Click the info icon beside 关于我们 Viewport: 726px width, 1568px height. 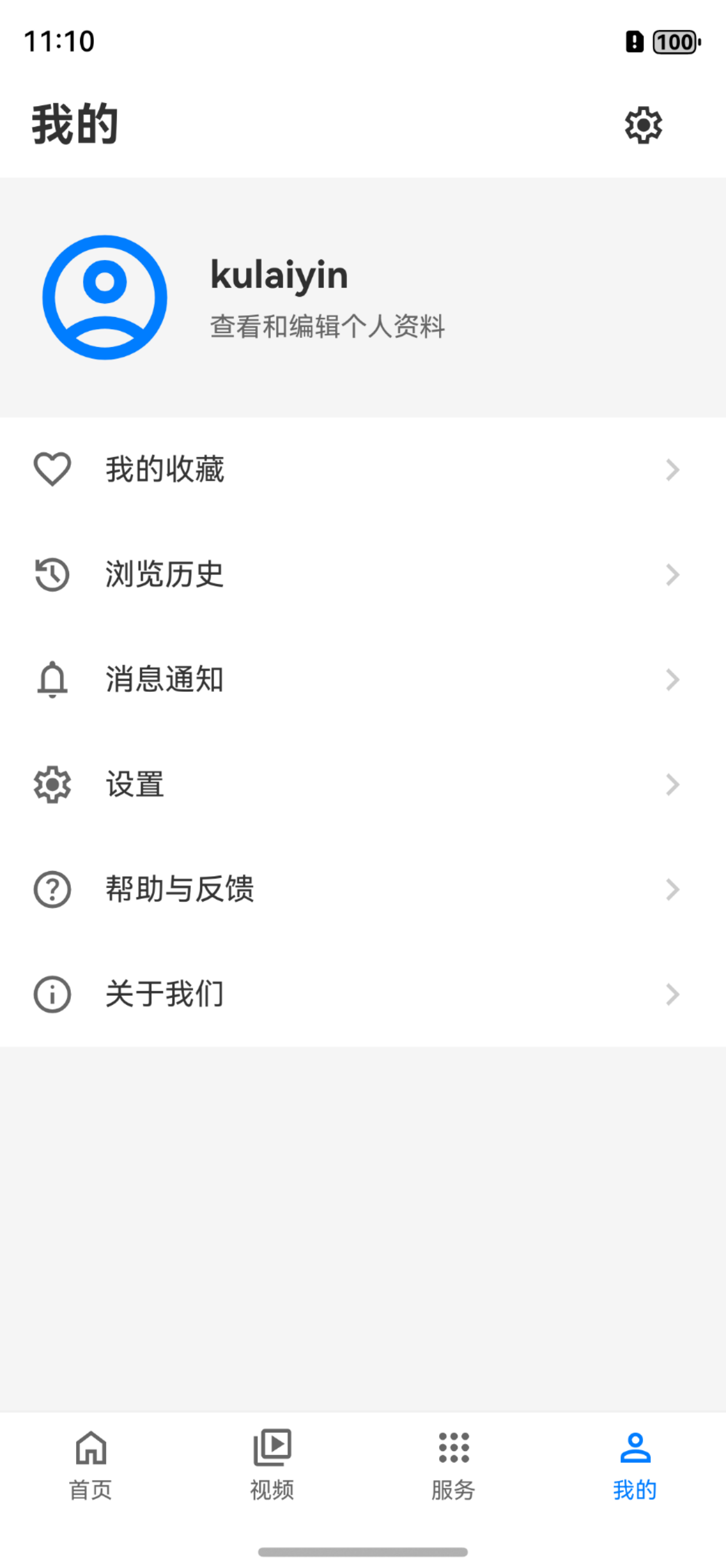pyautogui.click(x=52, y=994)
